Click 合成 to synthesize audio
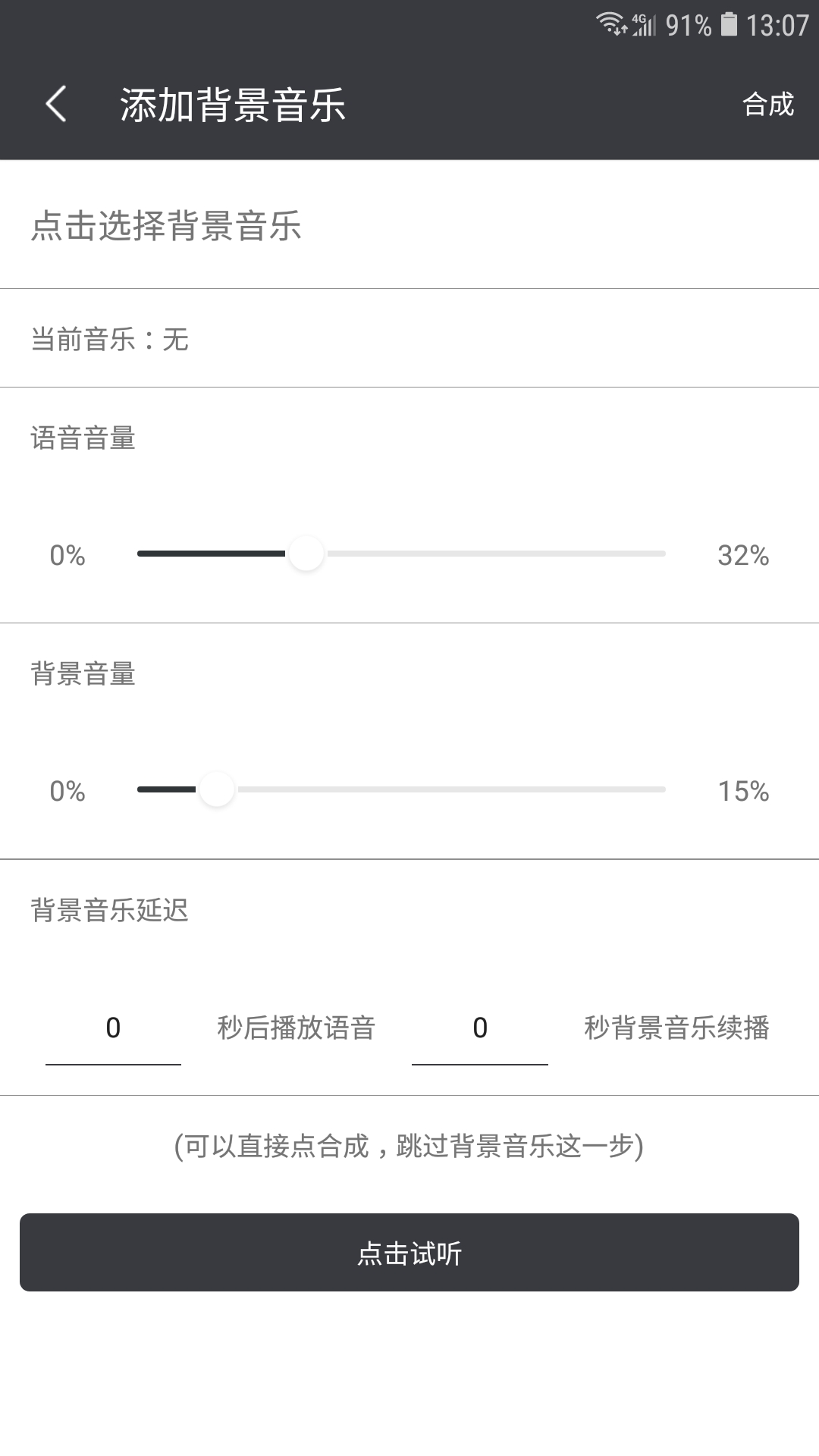The width and height of the screenshot is (819, 1456). click(769, 104)
